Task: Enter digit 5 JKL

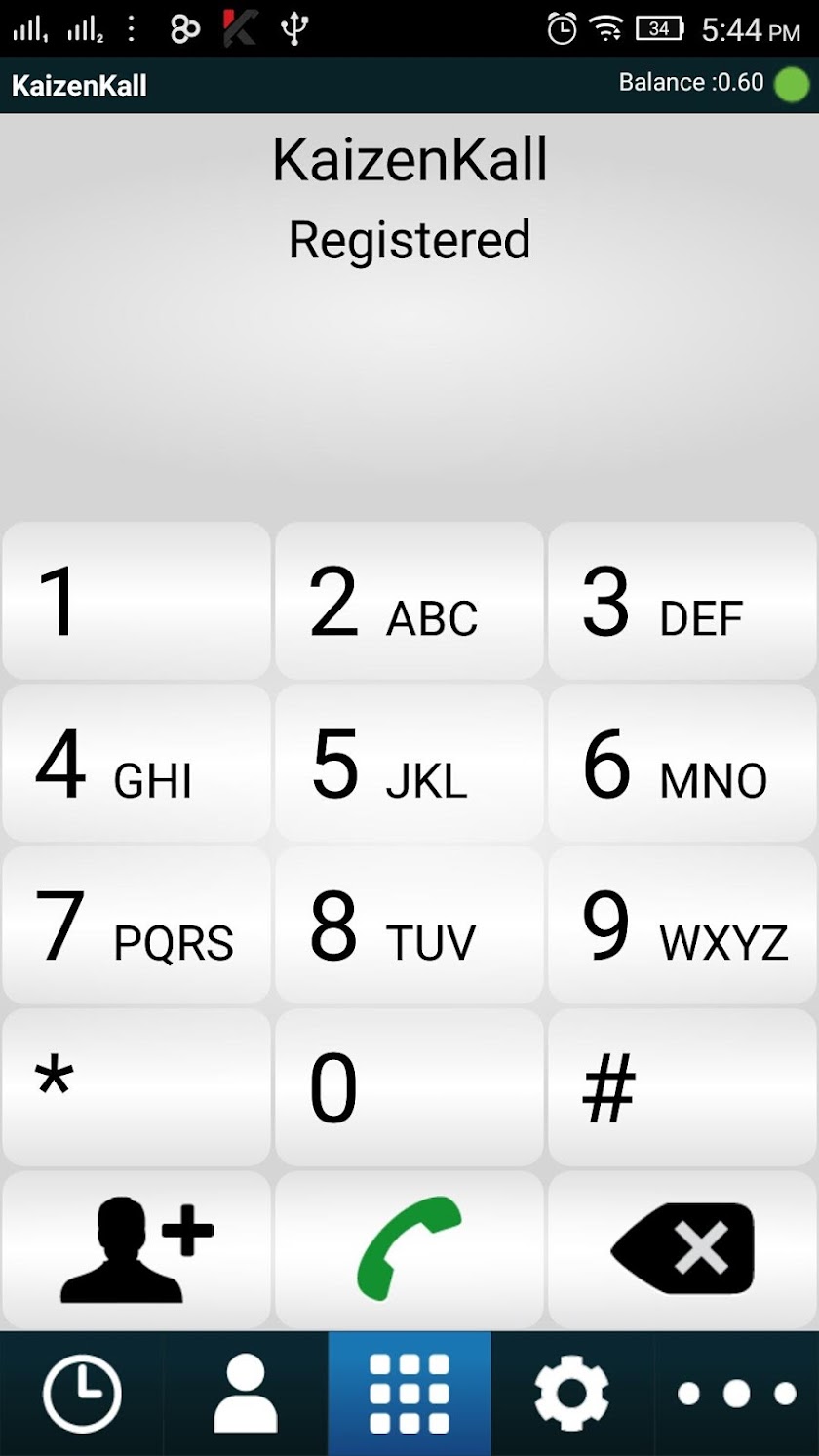Action: pyautogui.click(x=409, y=763)
